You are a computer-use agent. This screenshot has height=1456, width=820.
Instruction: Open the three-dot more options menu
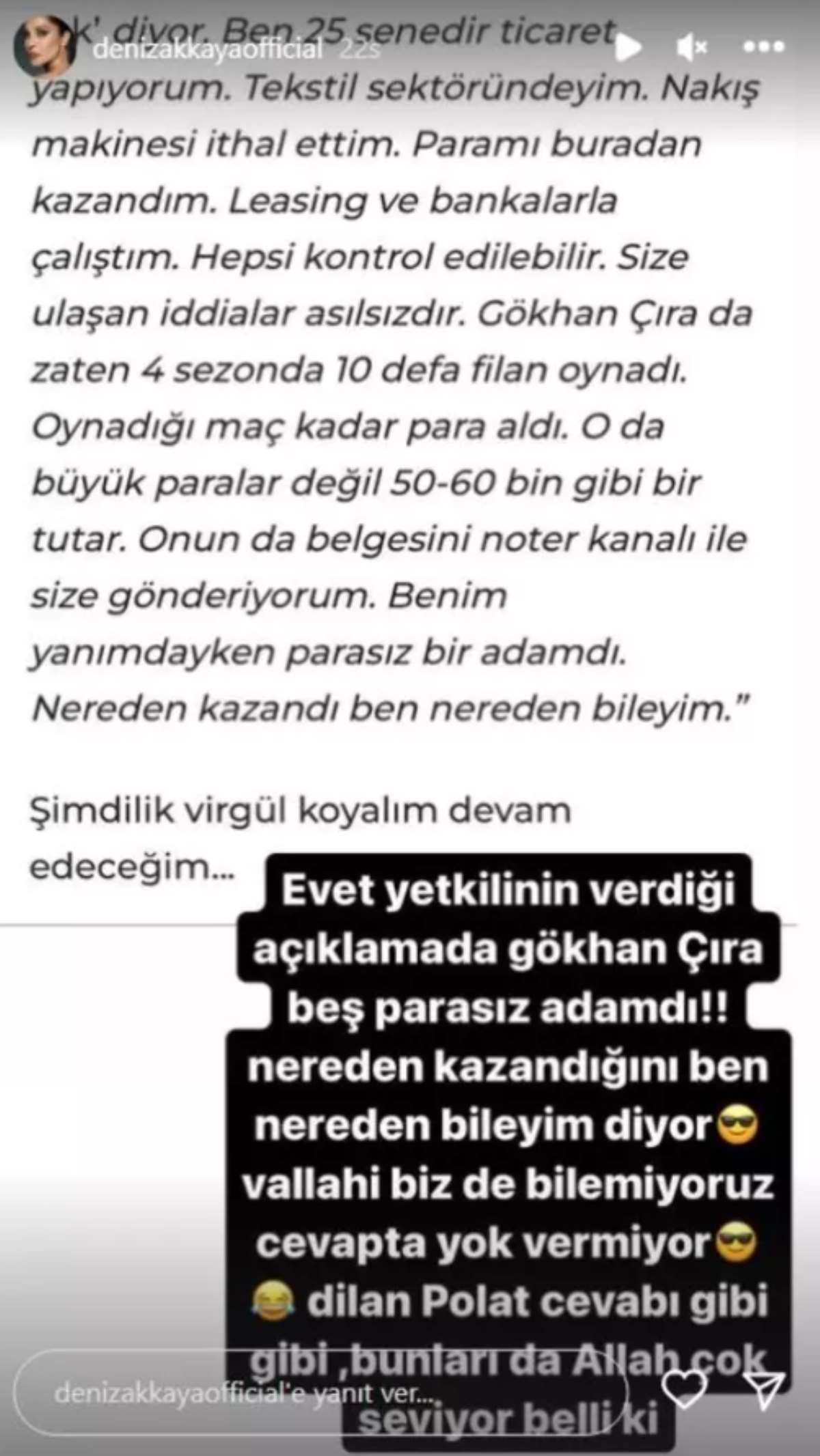[x=764, y=47]
